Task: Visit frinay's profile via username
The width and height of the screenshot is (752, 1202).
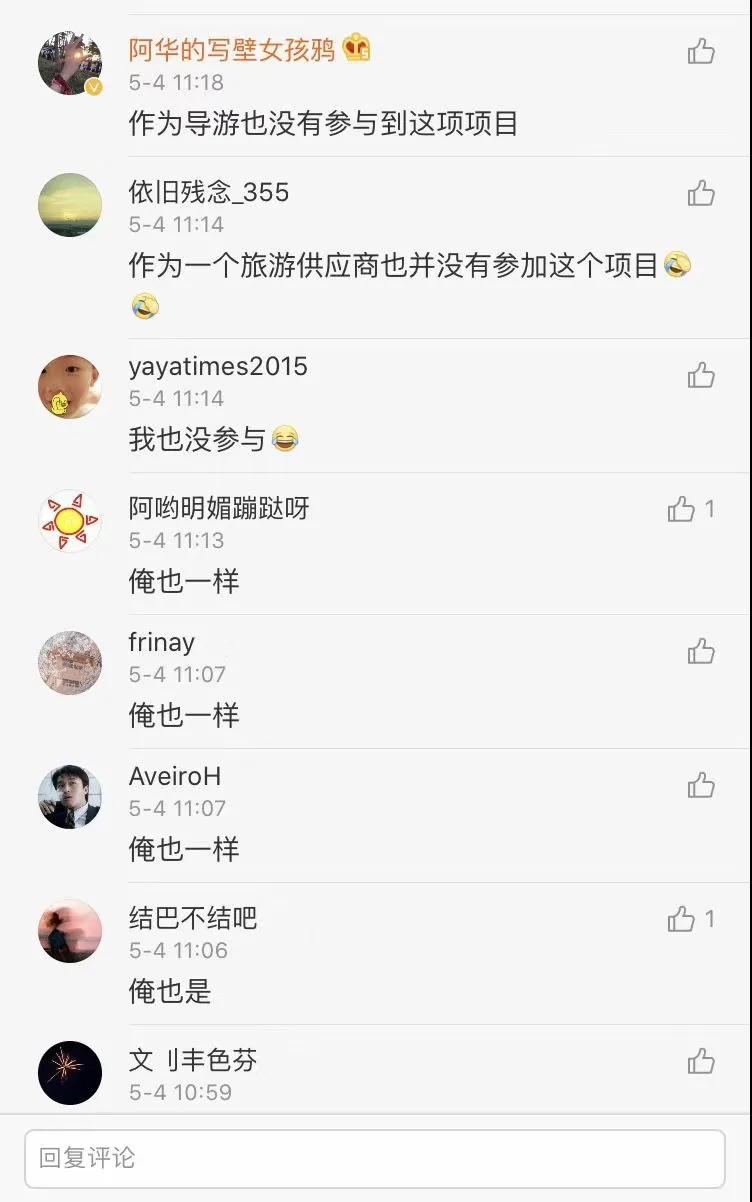Action: click(162, 642)
